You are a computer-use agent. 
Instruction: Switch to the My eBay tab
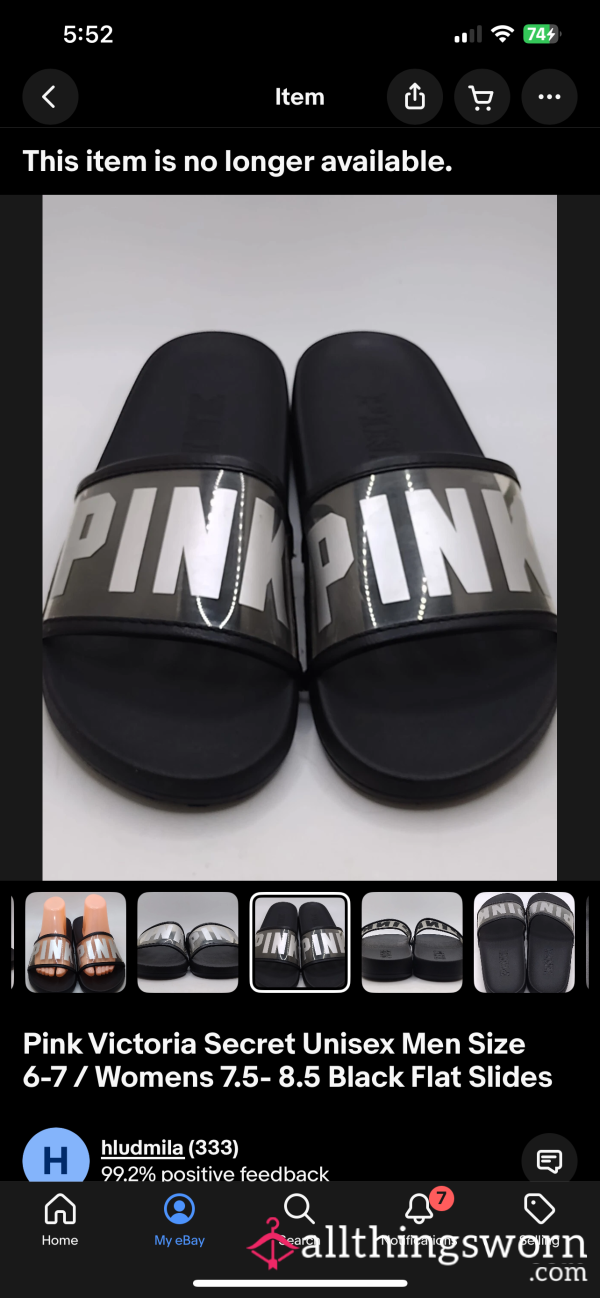pyautogui.click(x=179, y=1220)
